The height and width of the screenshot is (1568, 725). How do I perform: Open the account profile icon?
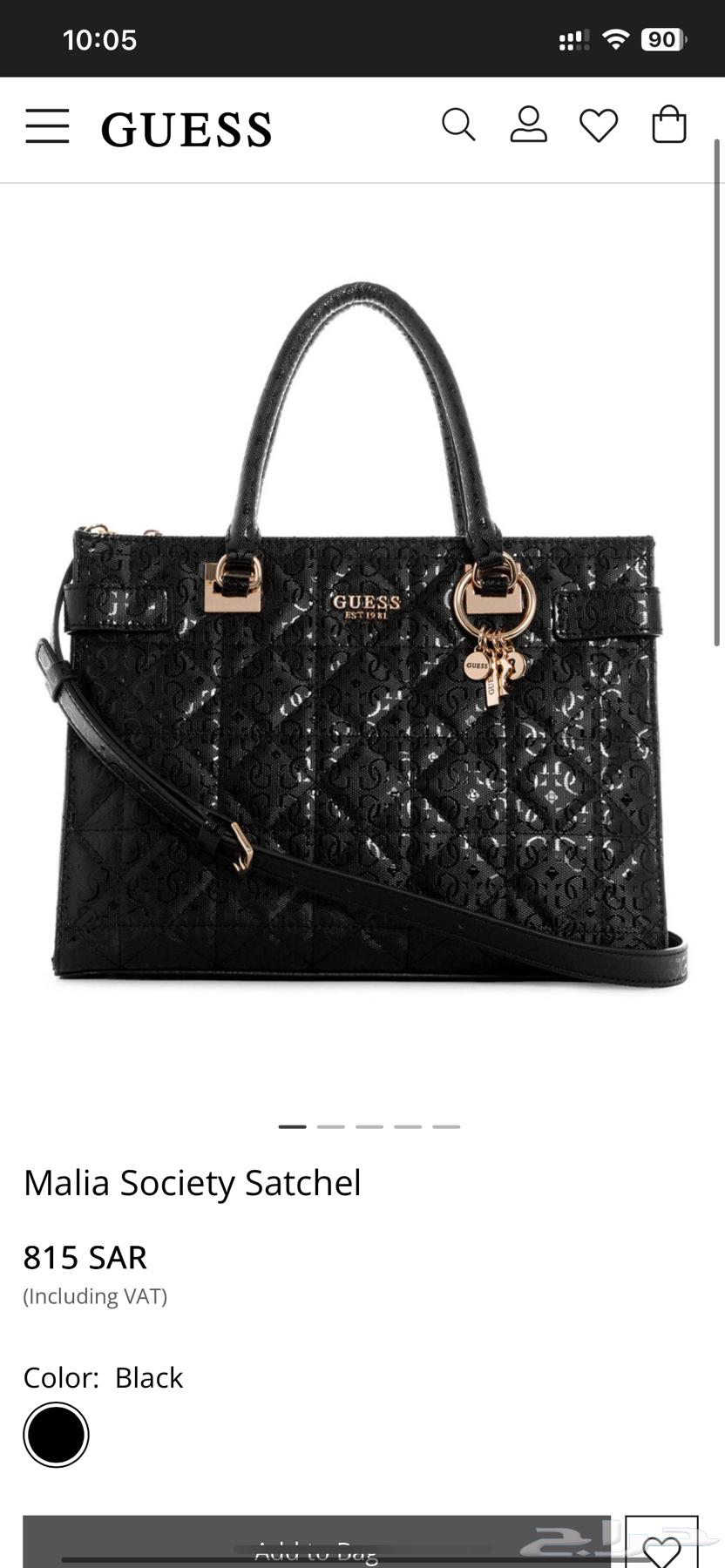point(528,125)
